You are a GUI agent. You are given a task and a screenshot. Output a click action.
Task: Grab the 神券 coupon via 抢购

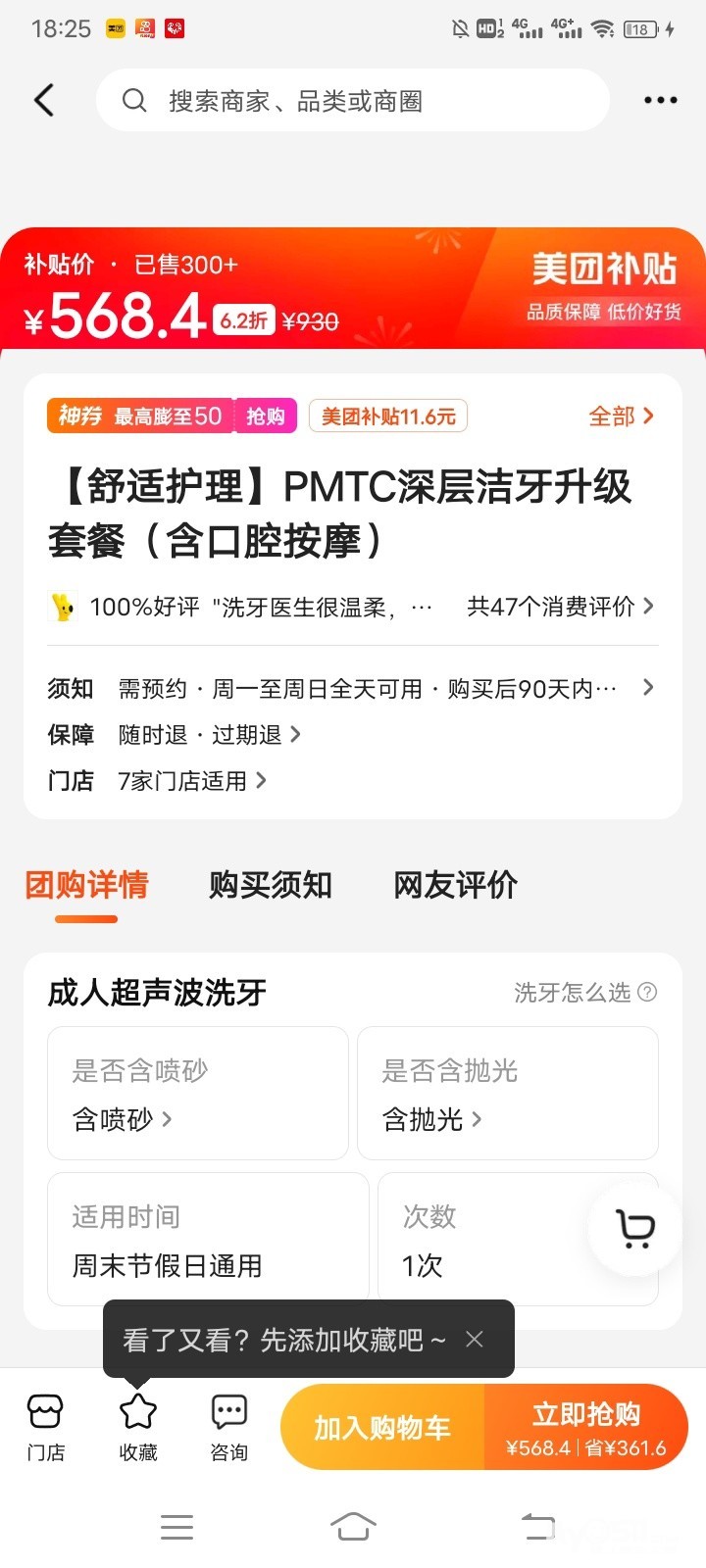[x=265, y=416]
